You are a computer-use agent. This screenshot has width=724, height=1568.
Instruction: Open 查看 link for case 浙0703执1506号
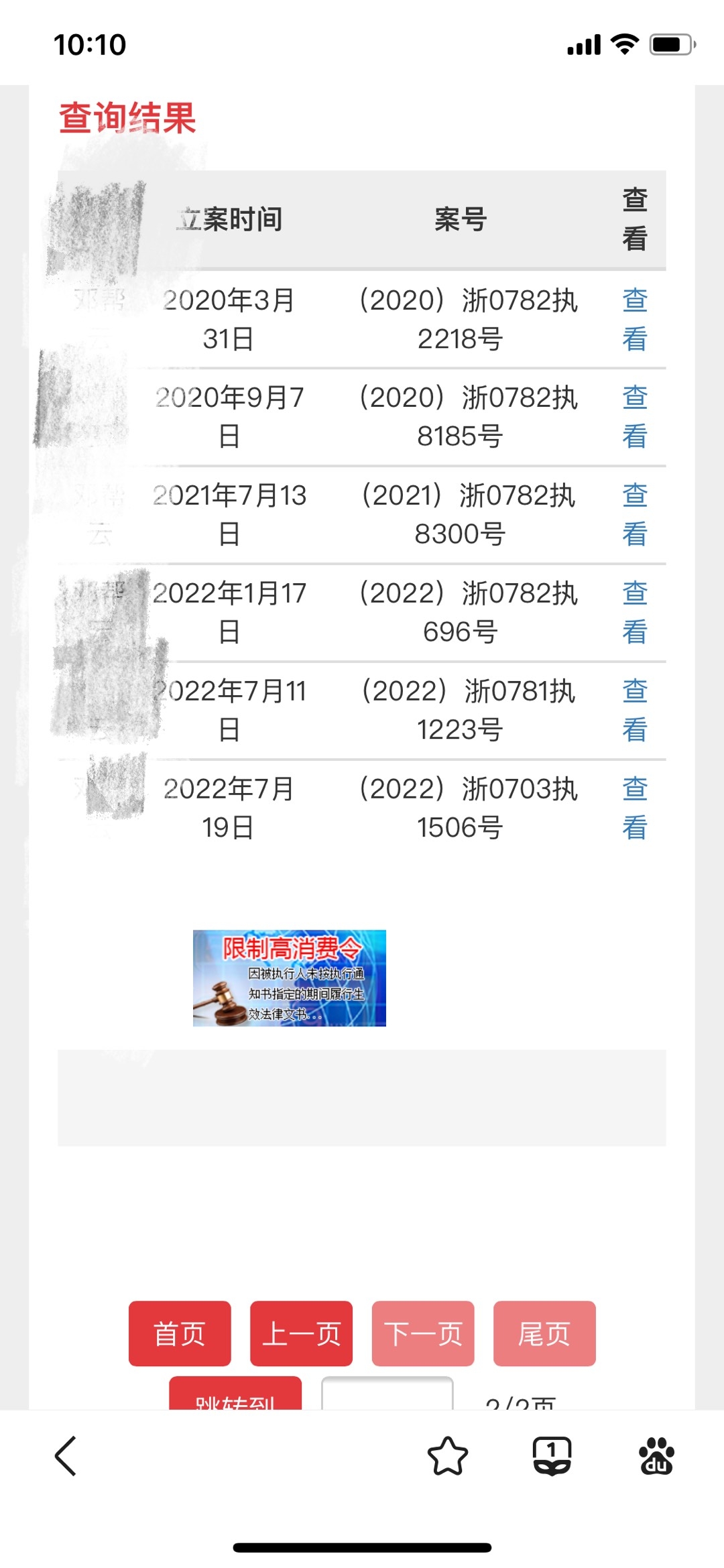[634, 808]
